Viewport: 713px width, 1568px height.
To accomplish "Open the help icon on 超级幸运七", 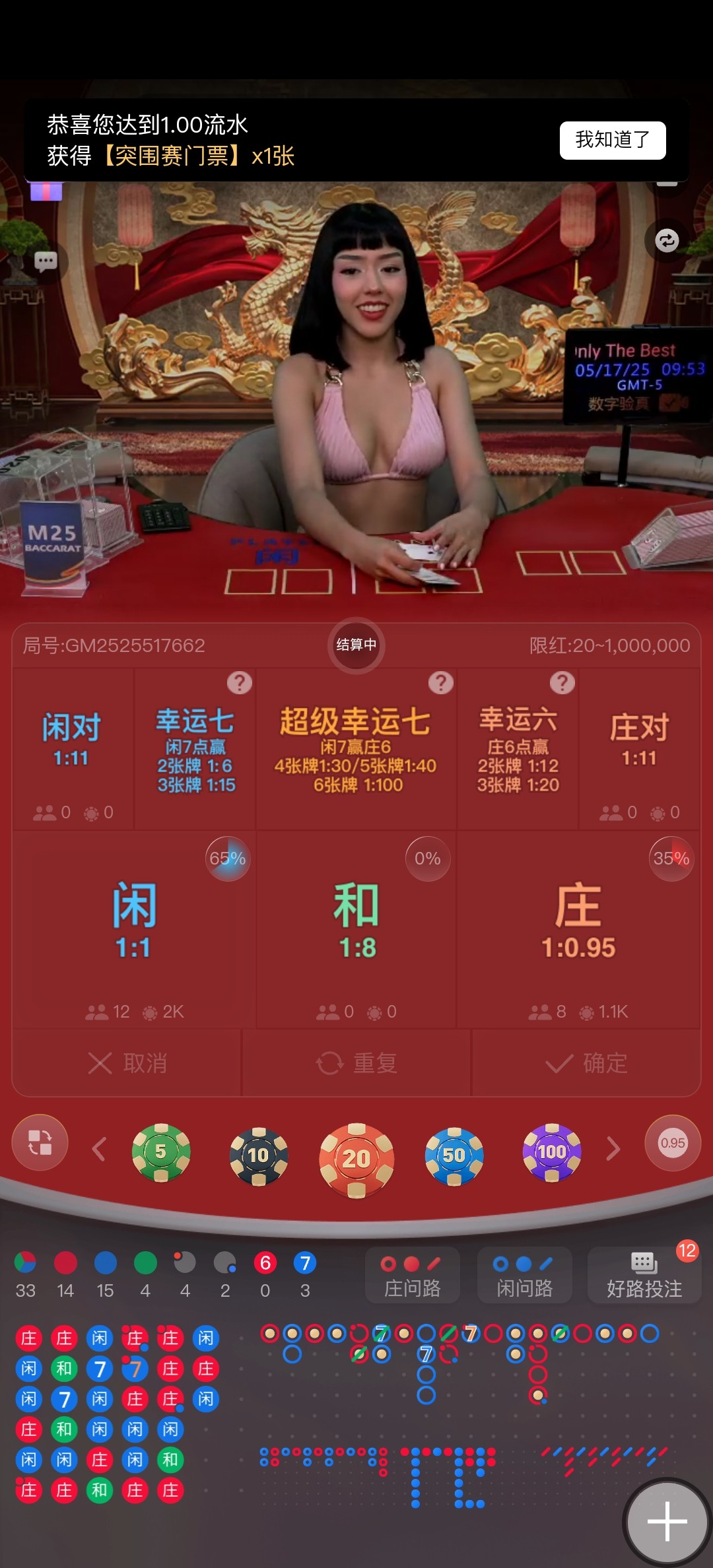I will 440,682.
